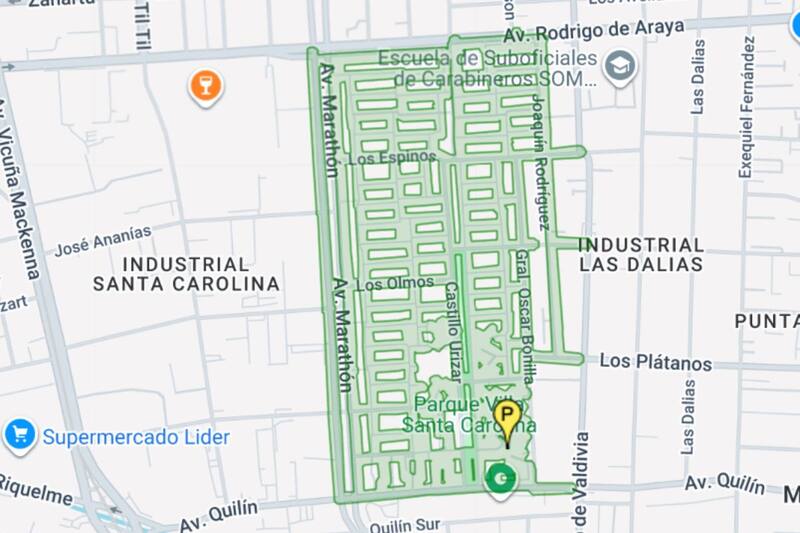Screen dimensions: 800x533
Task: Open the Supermercado Lider shopping pin
Action: pos(20,436)
